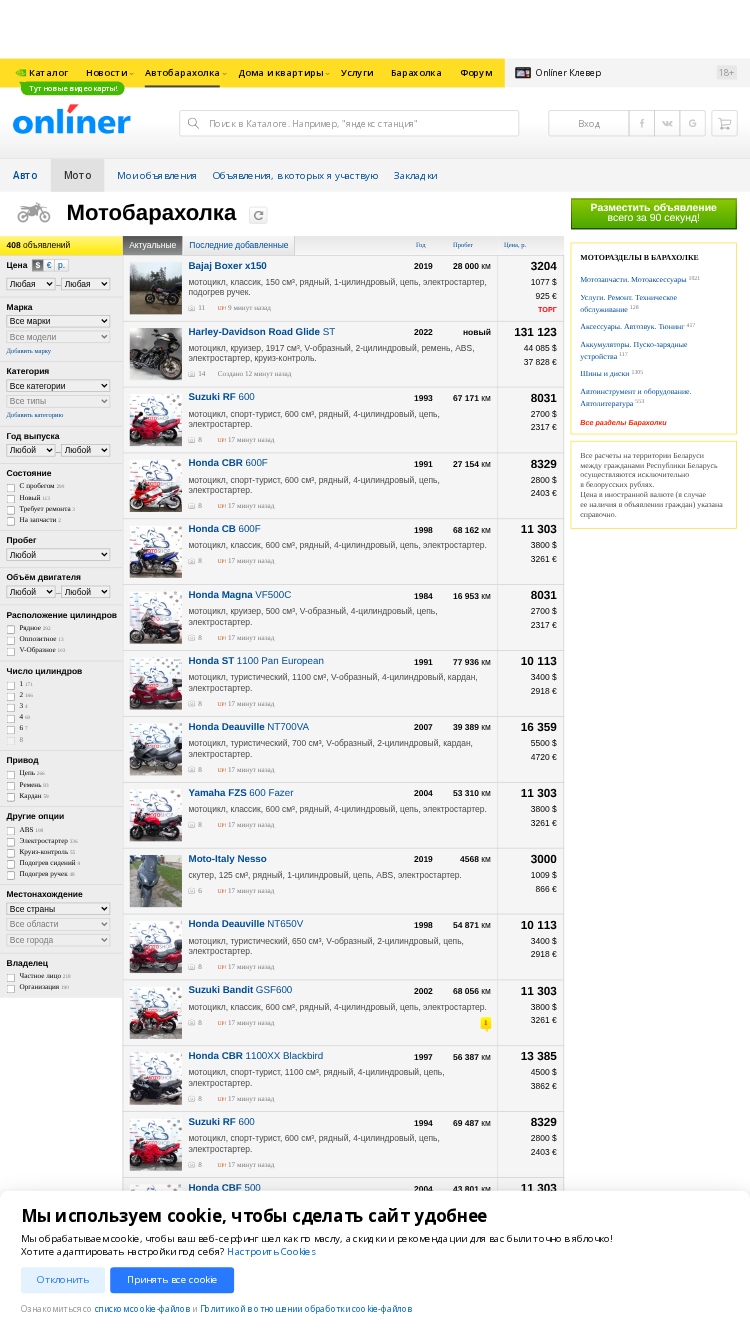The image size is (750, 1334).
Task: Open Мои объявления link
Action: click(x=157, y=175)
